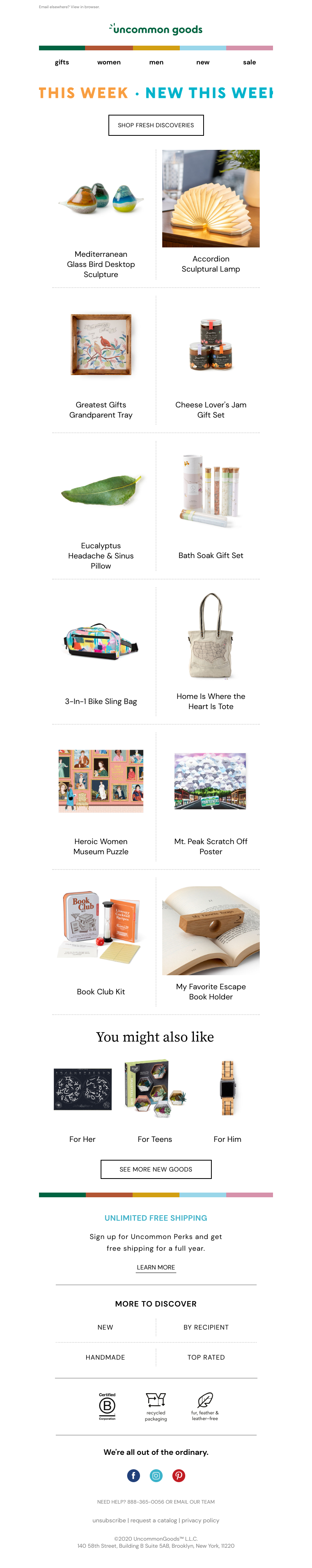Screen dimensions: 312x1568
Task: Tap See More New Goods
Action: pos(156,1169)
